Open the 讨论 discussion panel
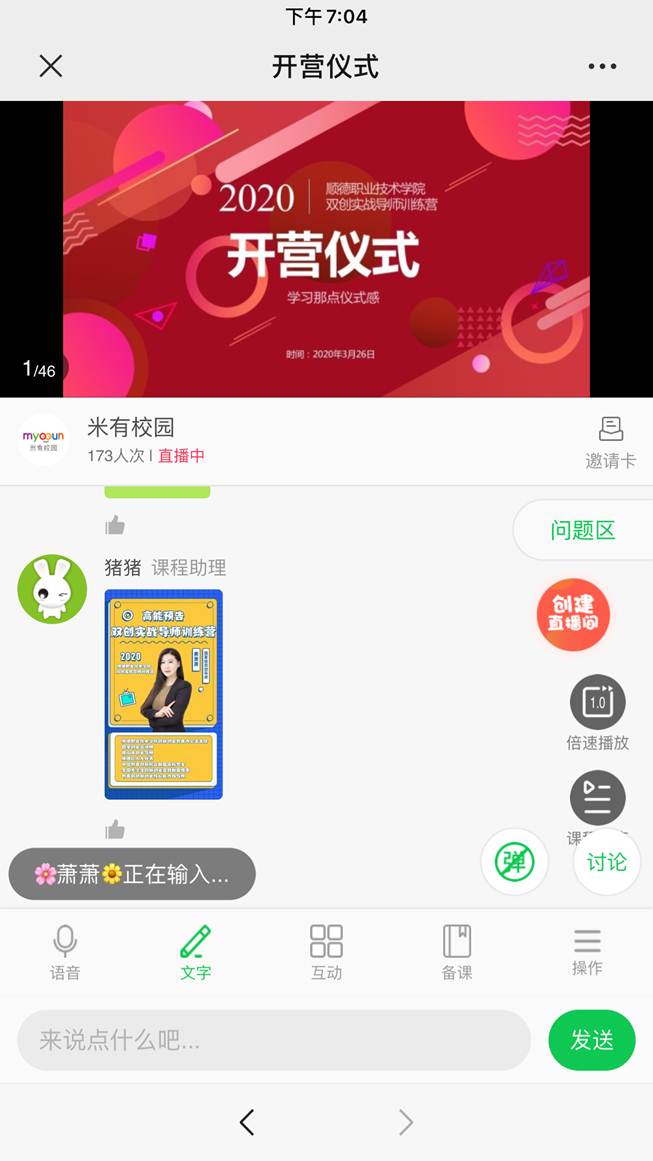 [x=606, y=862]
